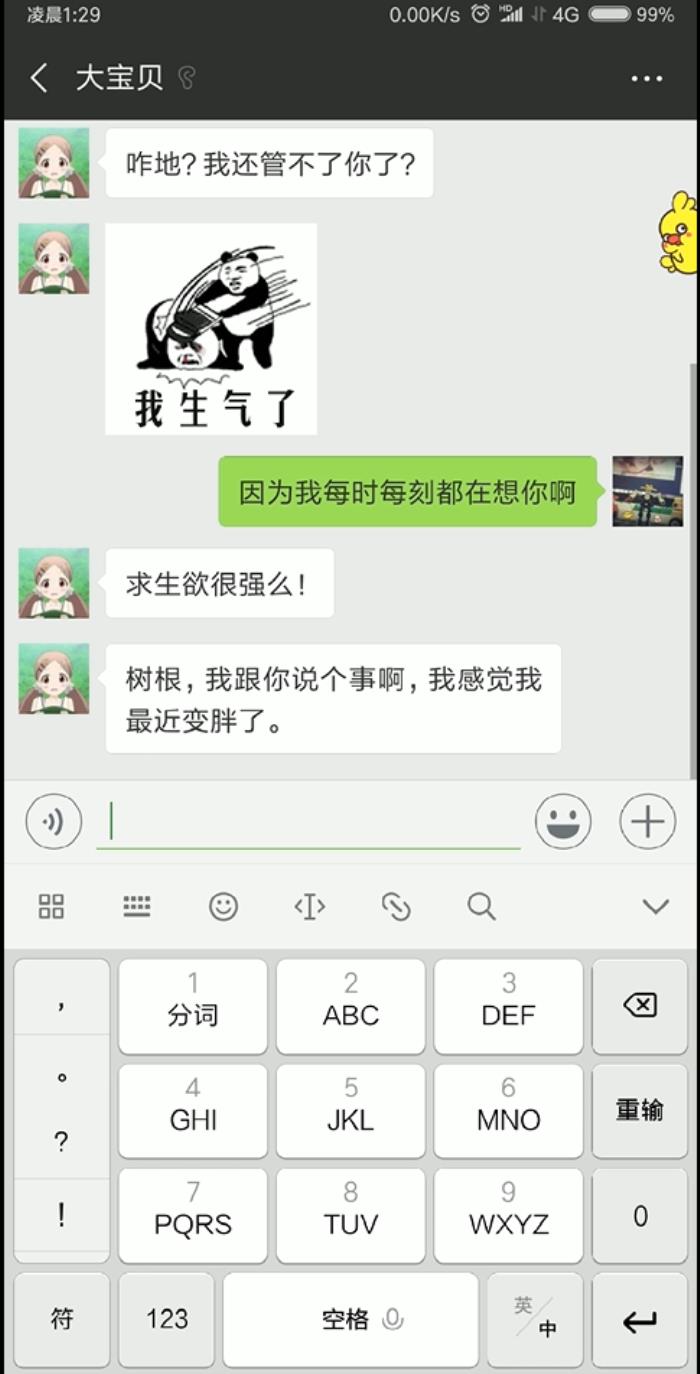The height and width of the screenshot is (1374, 700).
Task: Tap the 重输 re-enter key
Action: click(x=639, y=1110)
